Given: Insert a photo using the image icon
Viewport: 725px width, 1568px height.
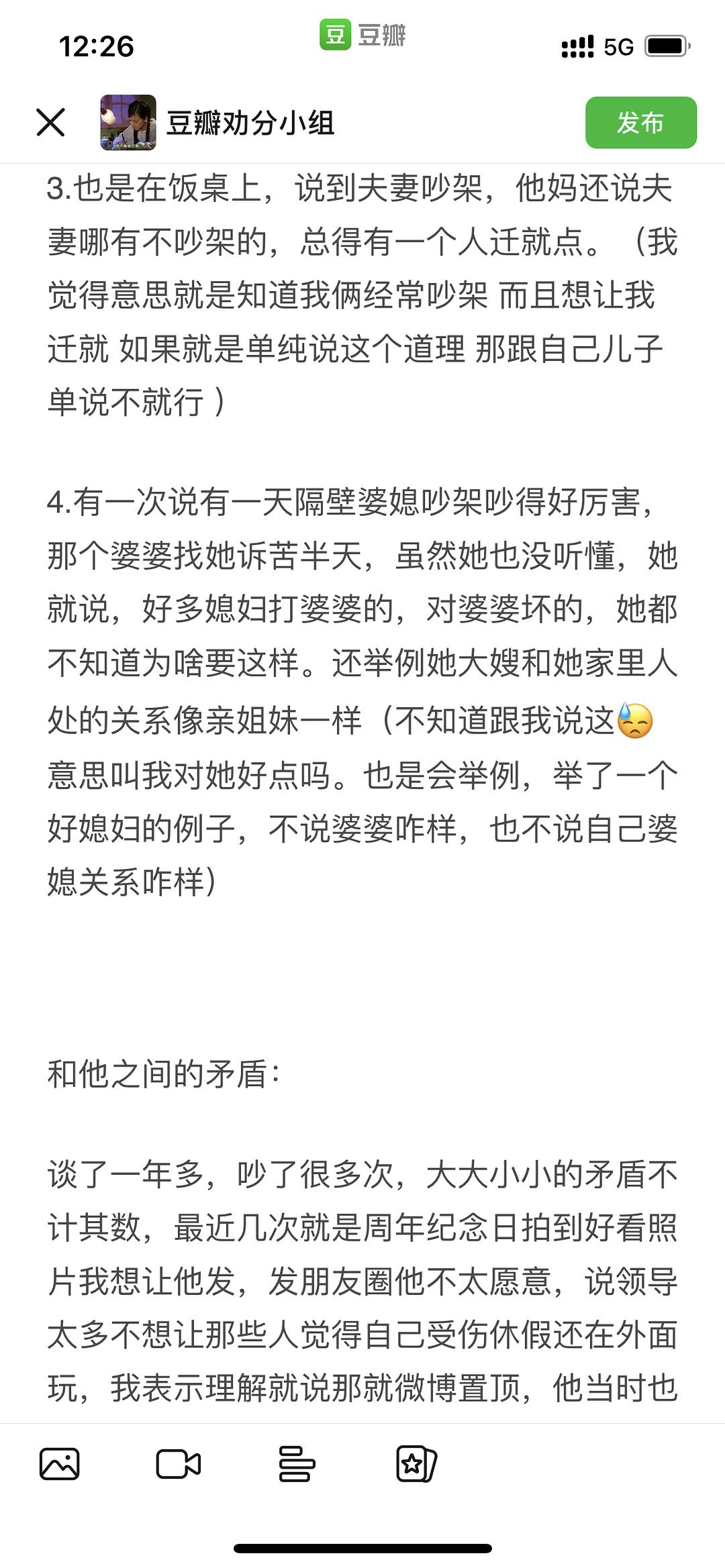Looking at the screenshot, I should point(60,1463).
